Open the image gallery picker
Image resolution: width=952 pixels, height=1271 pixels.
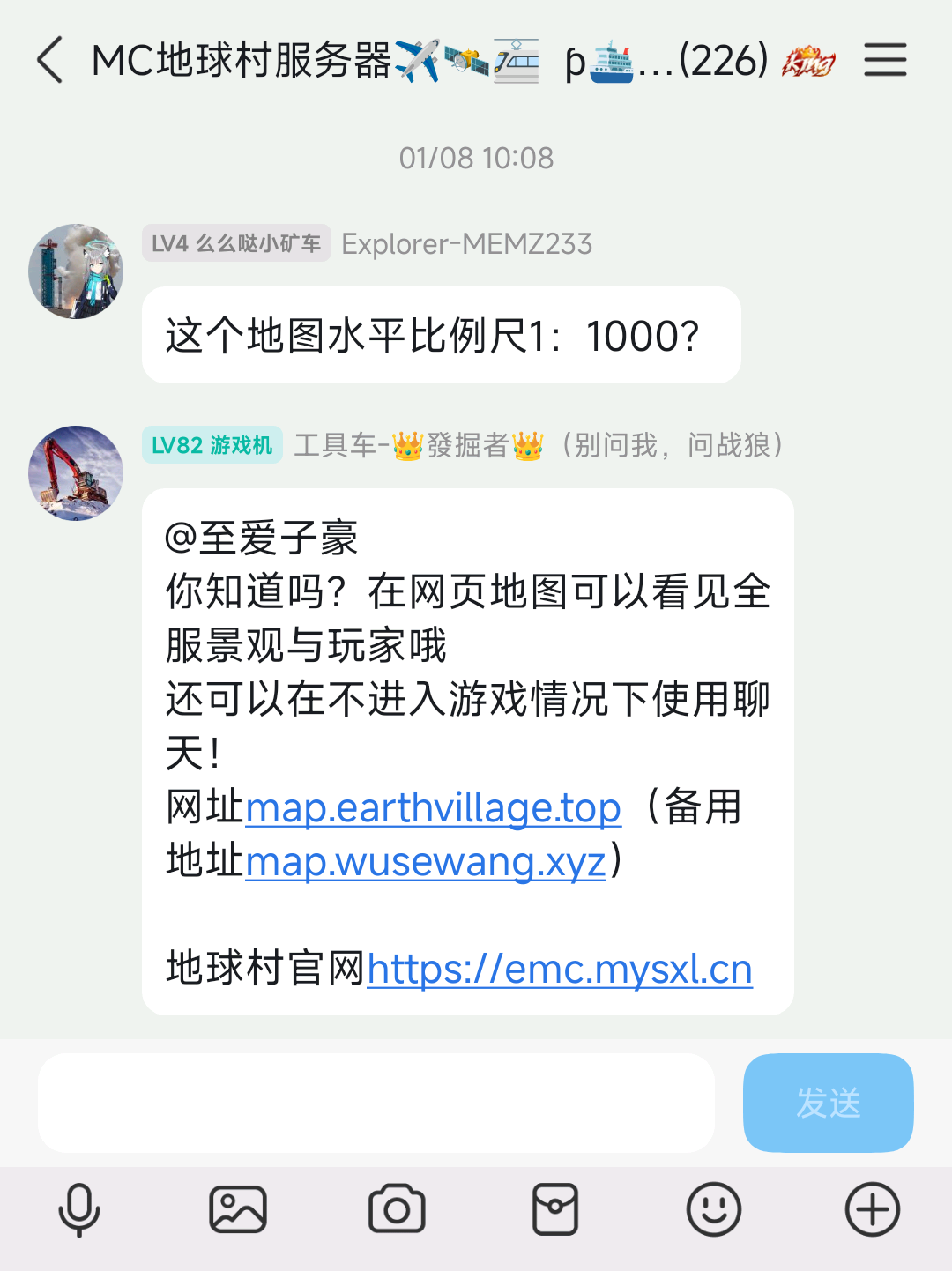pyautogui.click(x=238, y=1209)
